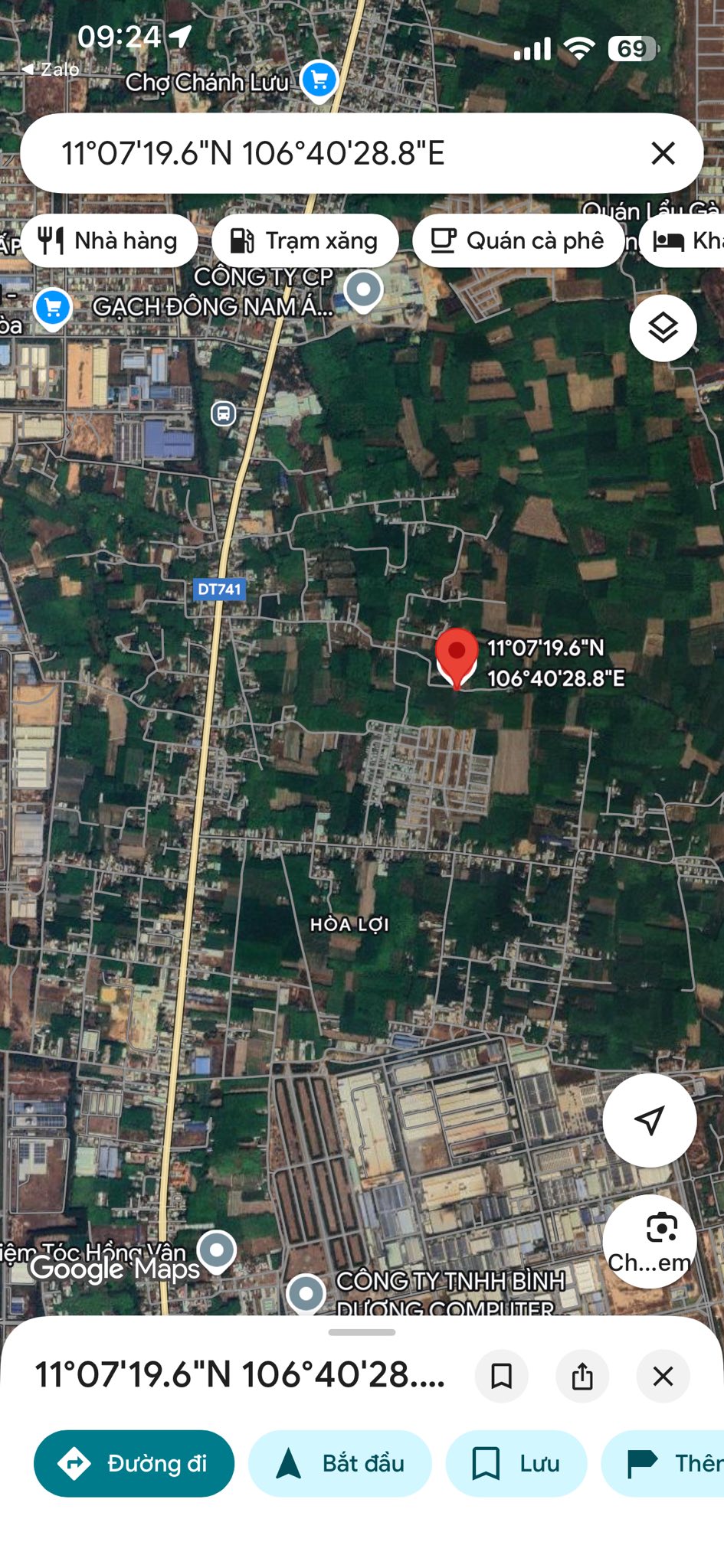Show Quán cà phê places nearby
The width and height of the screenshot is (724, 1568).
click(x=518, y=241)
